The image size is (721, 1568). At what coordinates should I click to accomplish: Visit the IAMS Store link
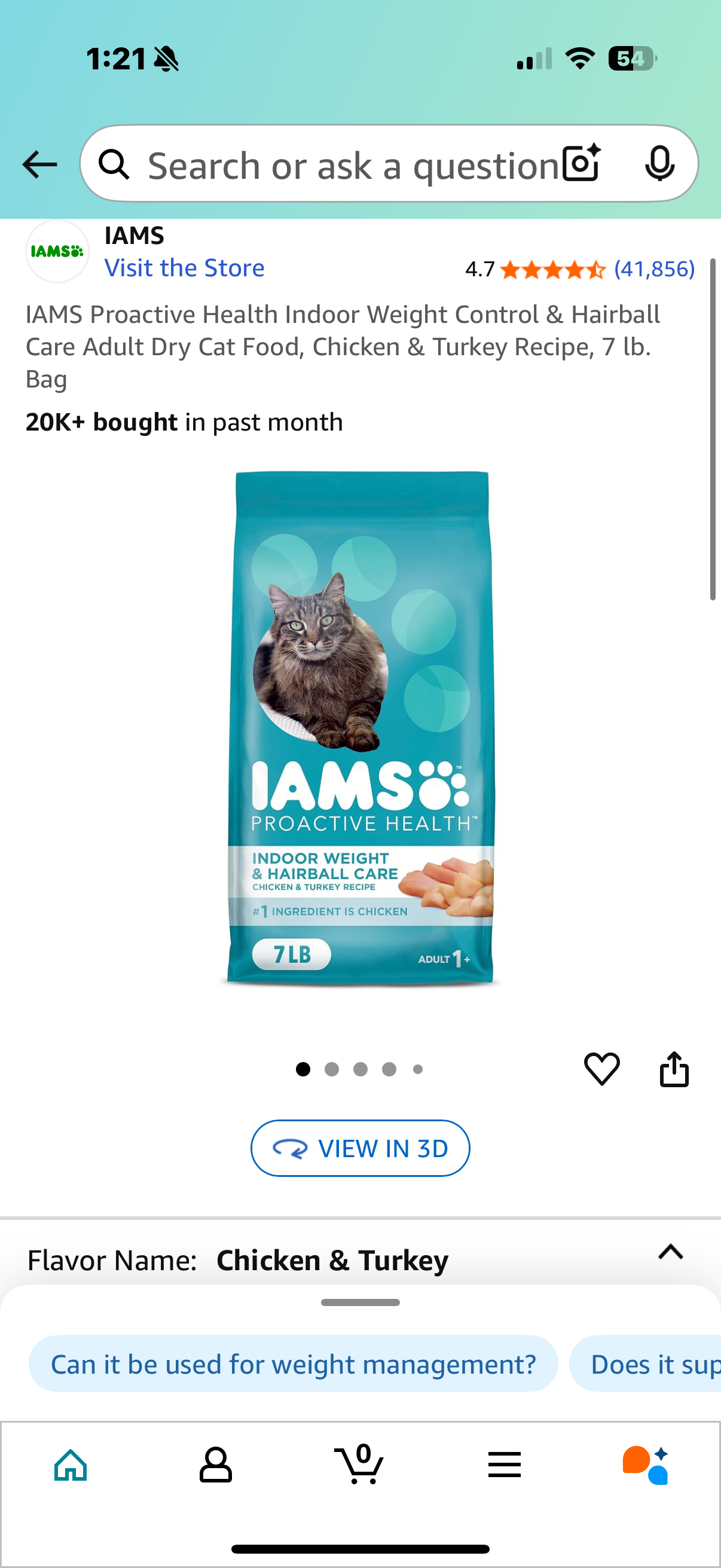[184, 268]
